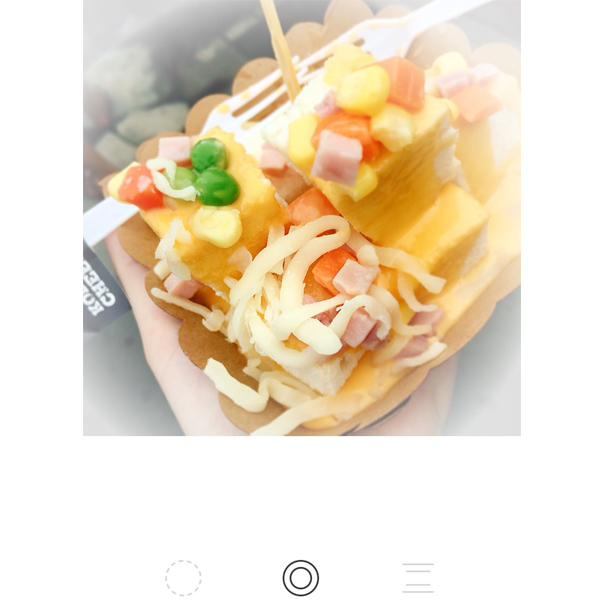Tap the dashed circle icon
600x600 pixels.
[183, 578]
